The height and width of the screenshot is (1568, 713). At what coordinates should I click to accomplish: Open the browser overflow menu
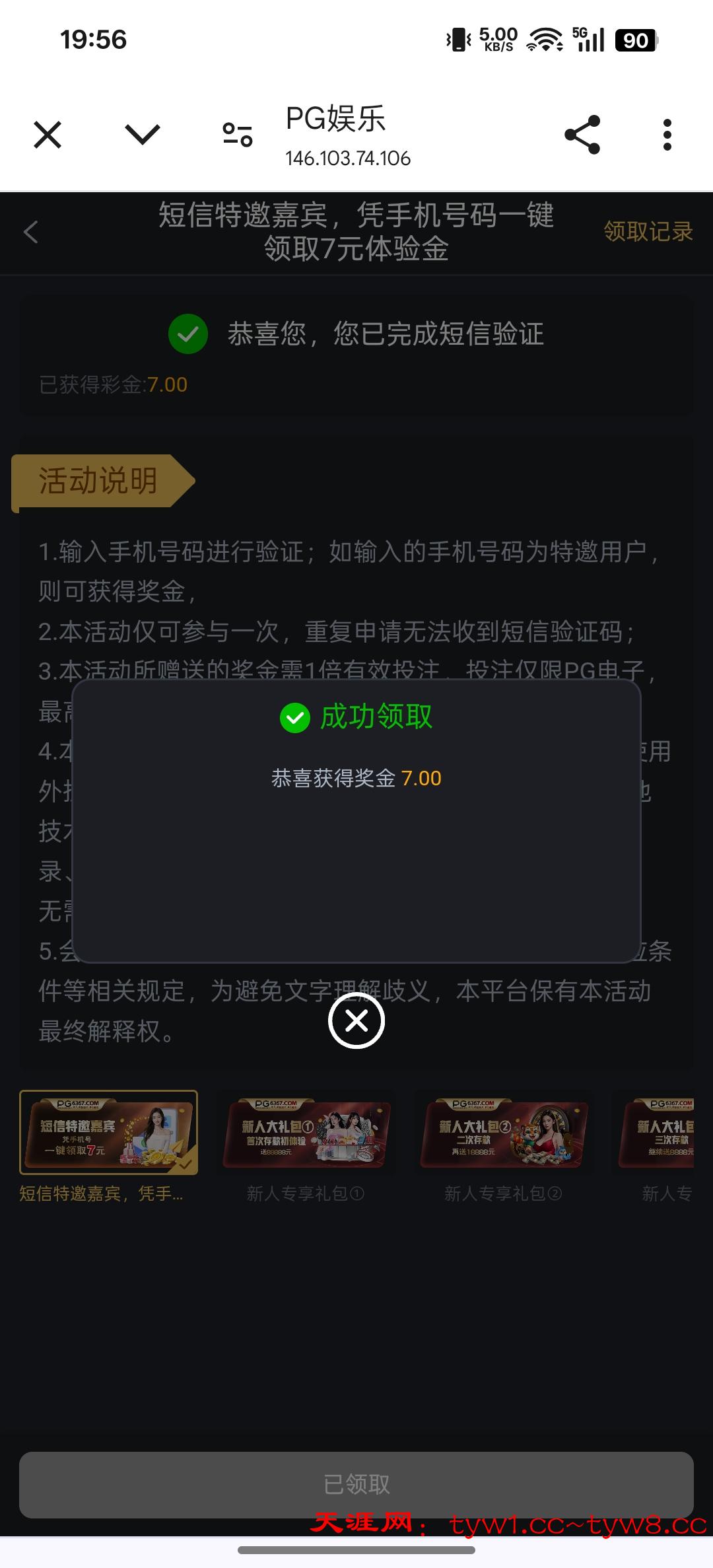(x=667, y=135)
